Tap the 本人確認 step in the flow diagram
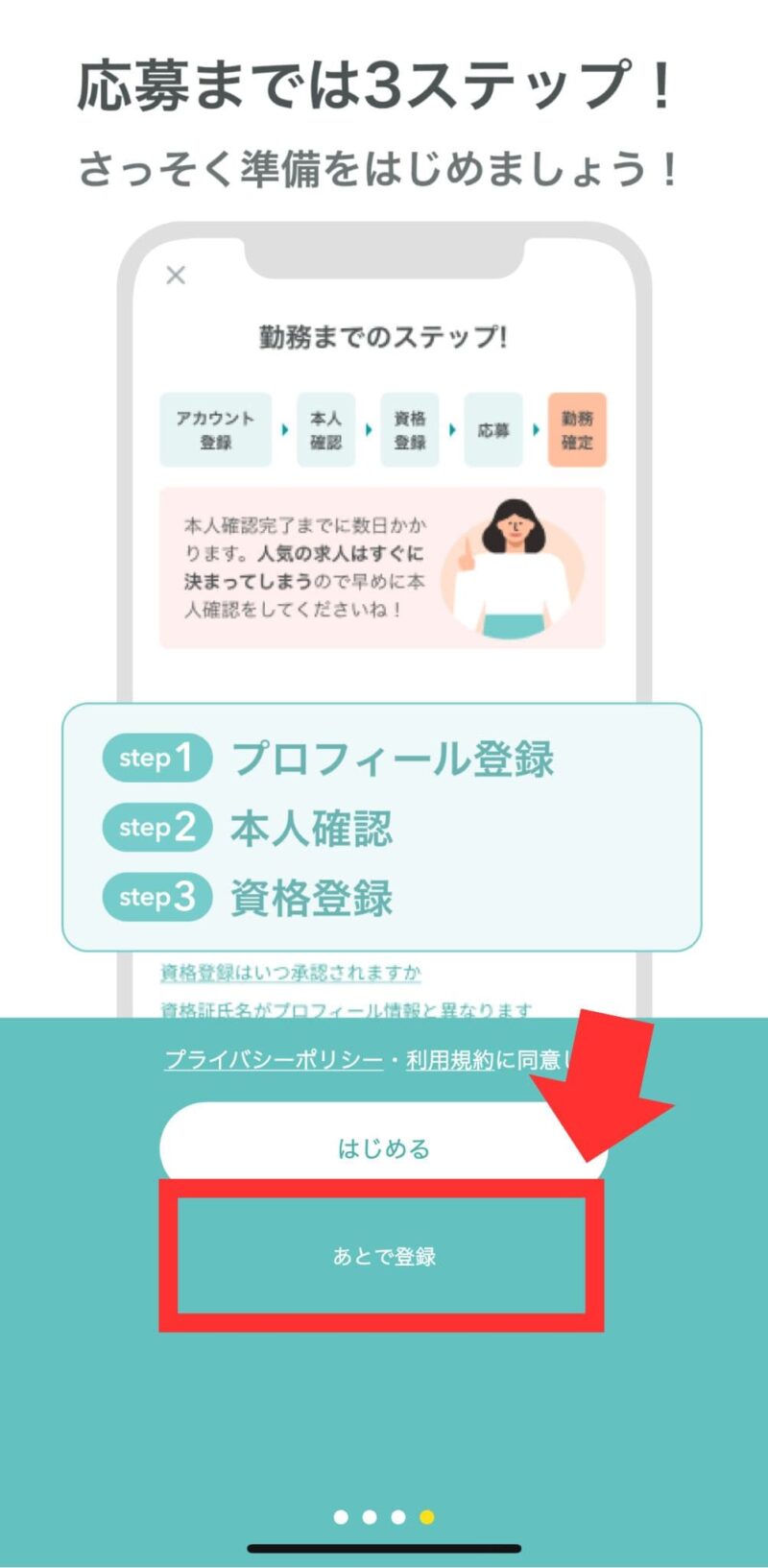Image resolution: width=768 pixels, height=1568 pixels. click(324, 428)
